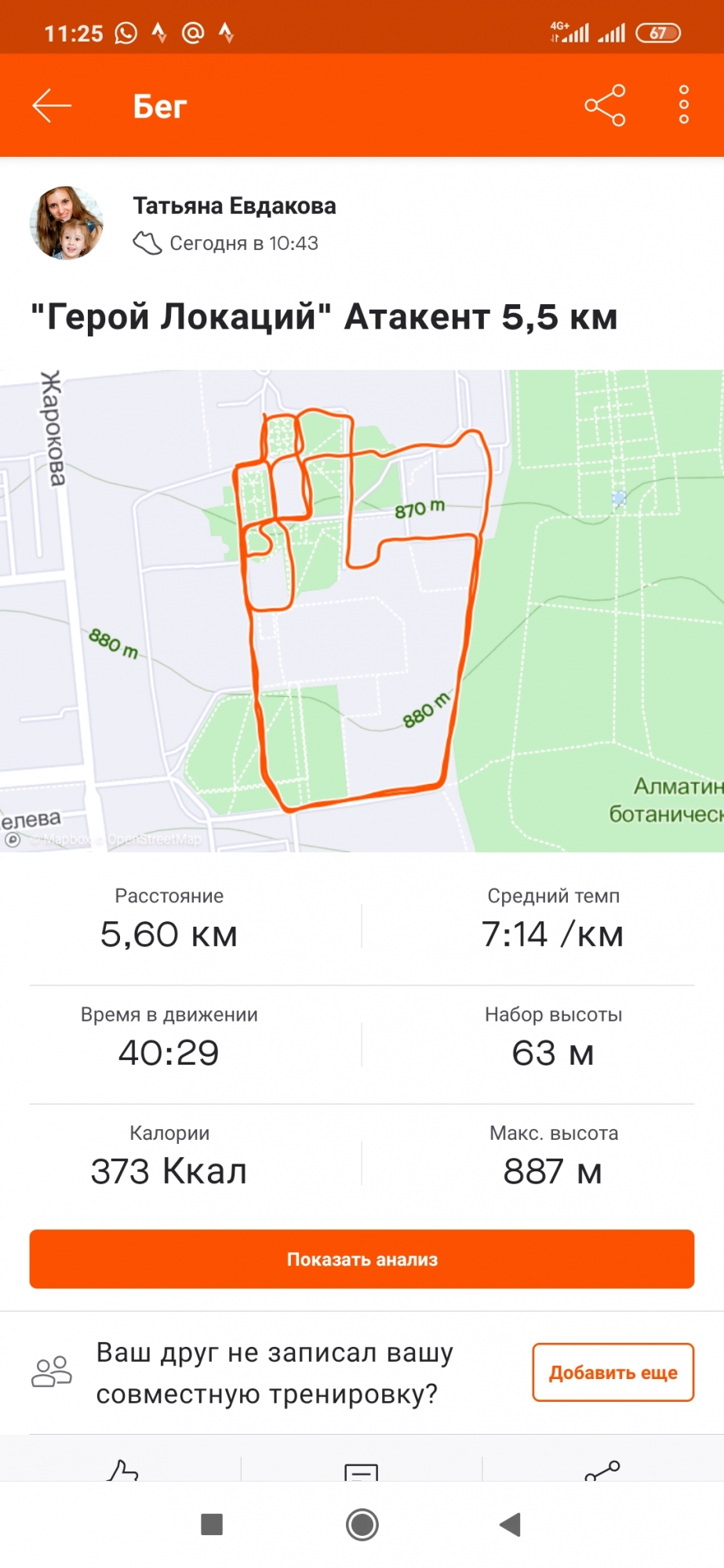Open the overflow menu

coord(683,105)
